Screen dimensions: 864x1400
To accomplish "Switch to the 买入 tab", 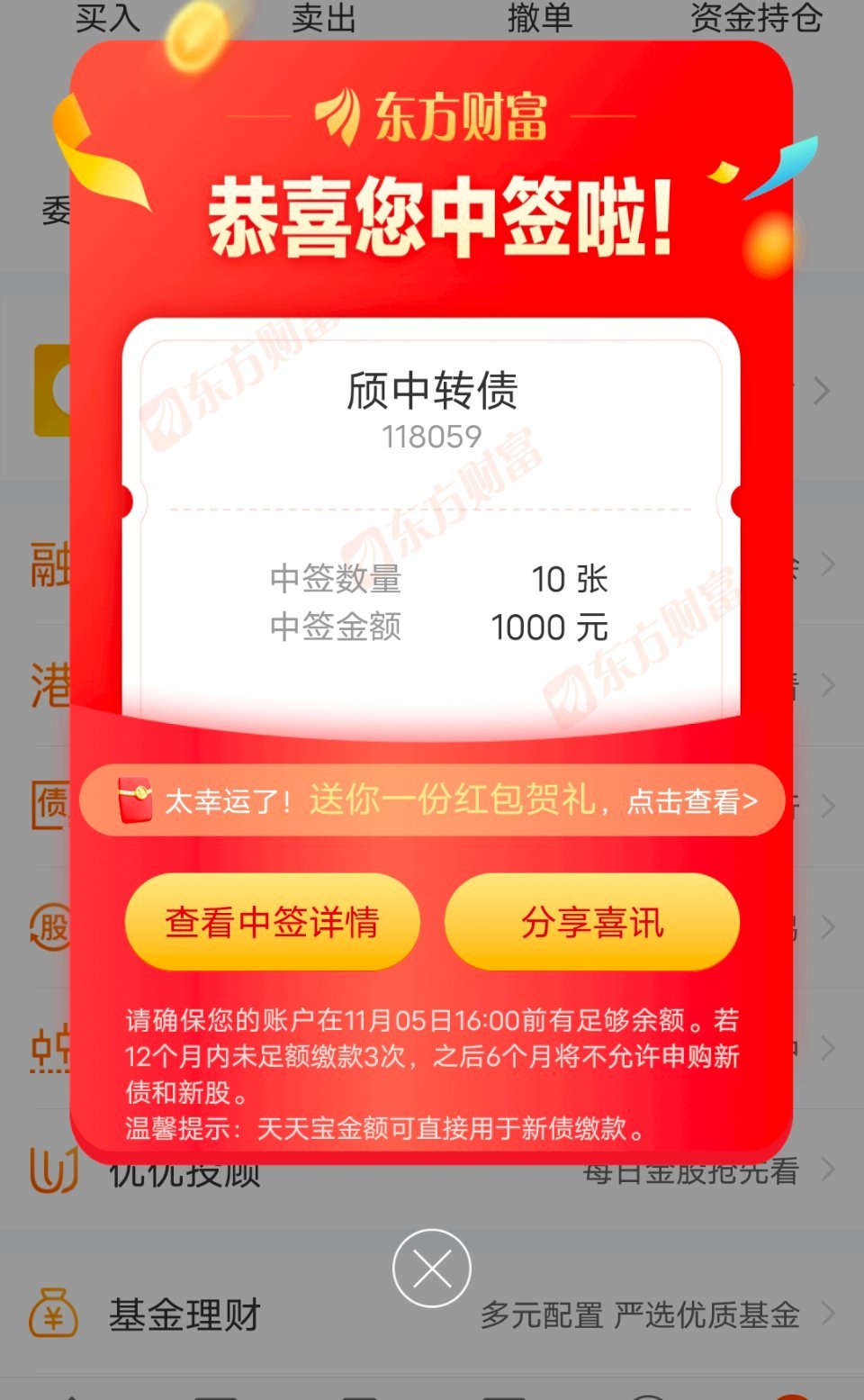I will [108, 18].
